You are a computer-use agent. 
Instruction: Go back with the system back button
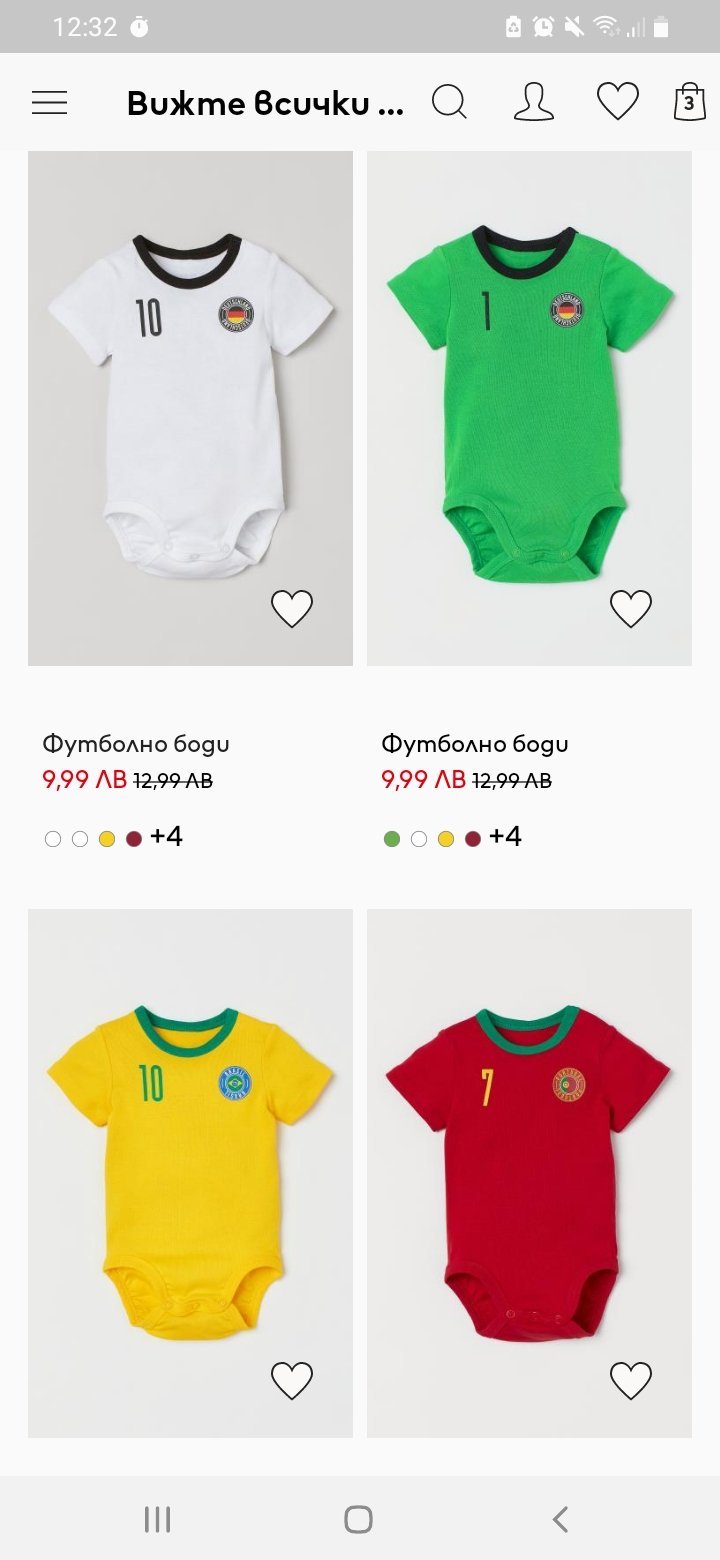click(560, 1519)
